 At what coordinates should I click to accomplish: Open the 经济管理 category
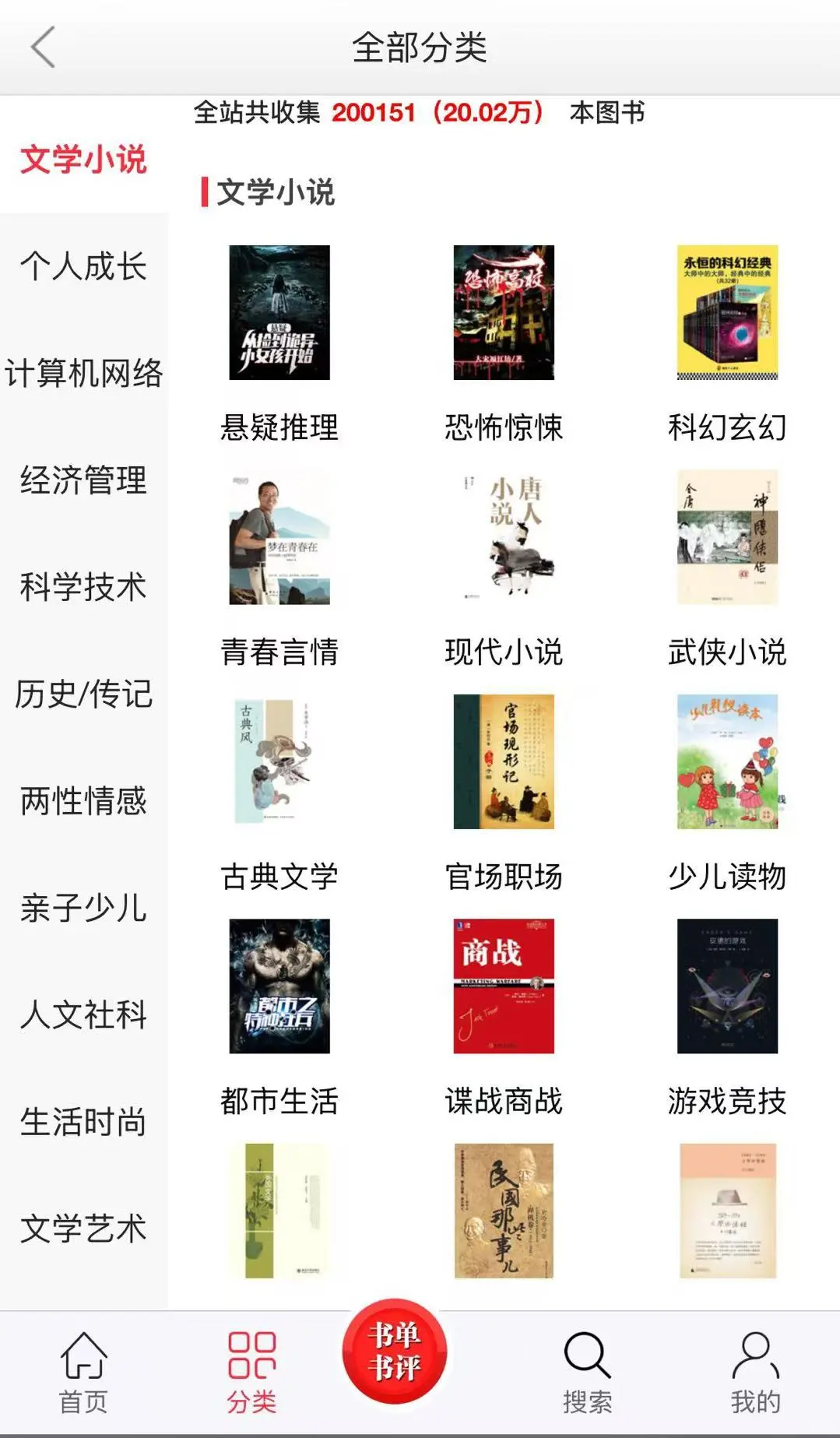[83, 480]
